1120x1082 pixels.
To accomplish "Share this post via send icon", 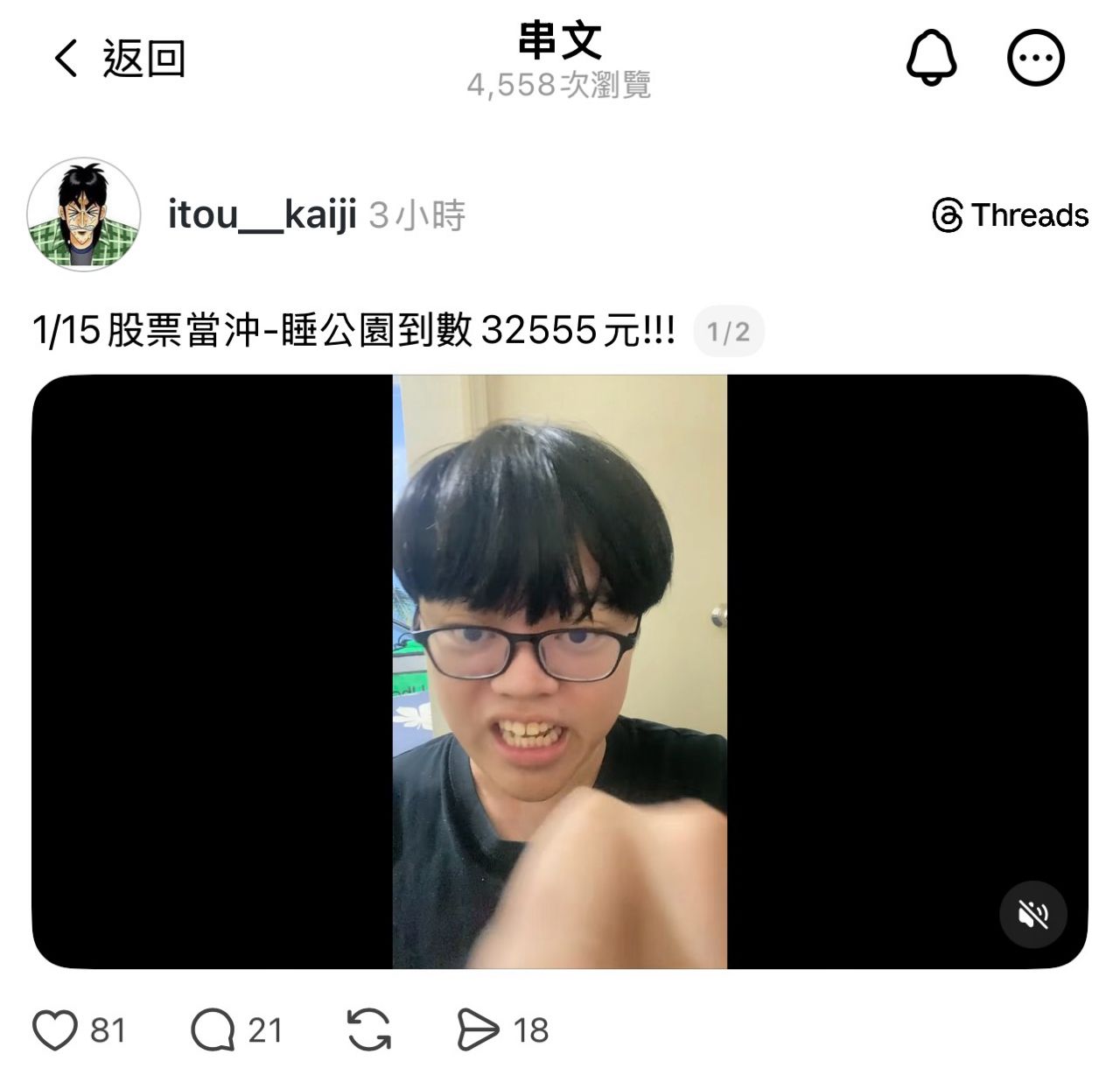I will (x=478, y=1030).
